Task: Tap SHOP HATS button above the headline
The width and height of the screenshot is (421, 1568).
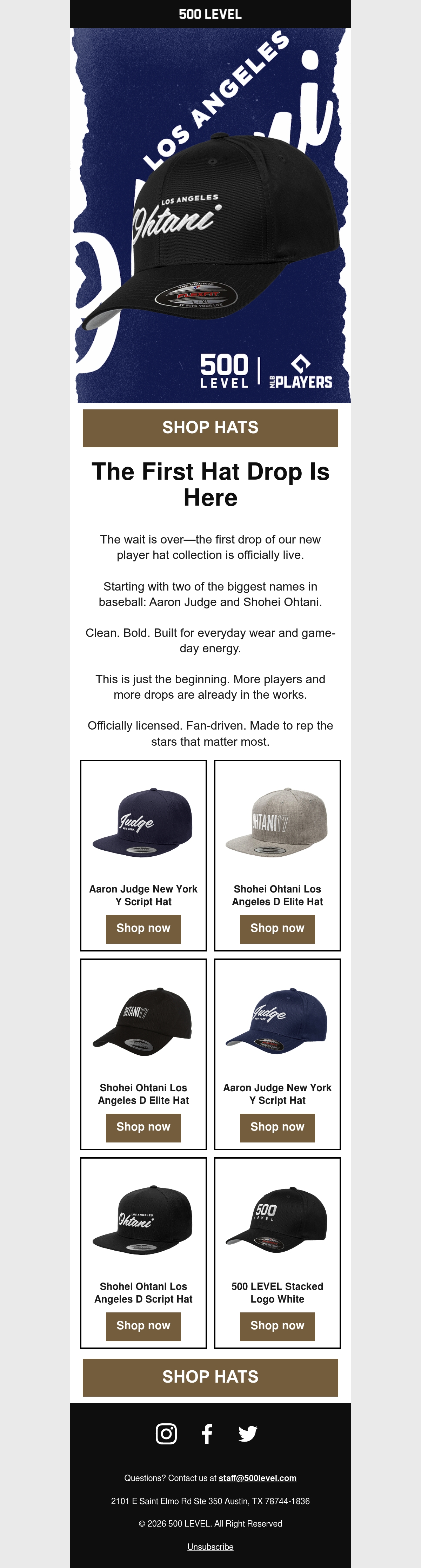Action: [210, 428]
